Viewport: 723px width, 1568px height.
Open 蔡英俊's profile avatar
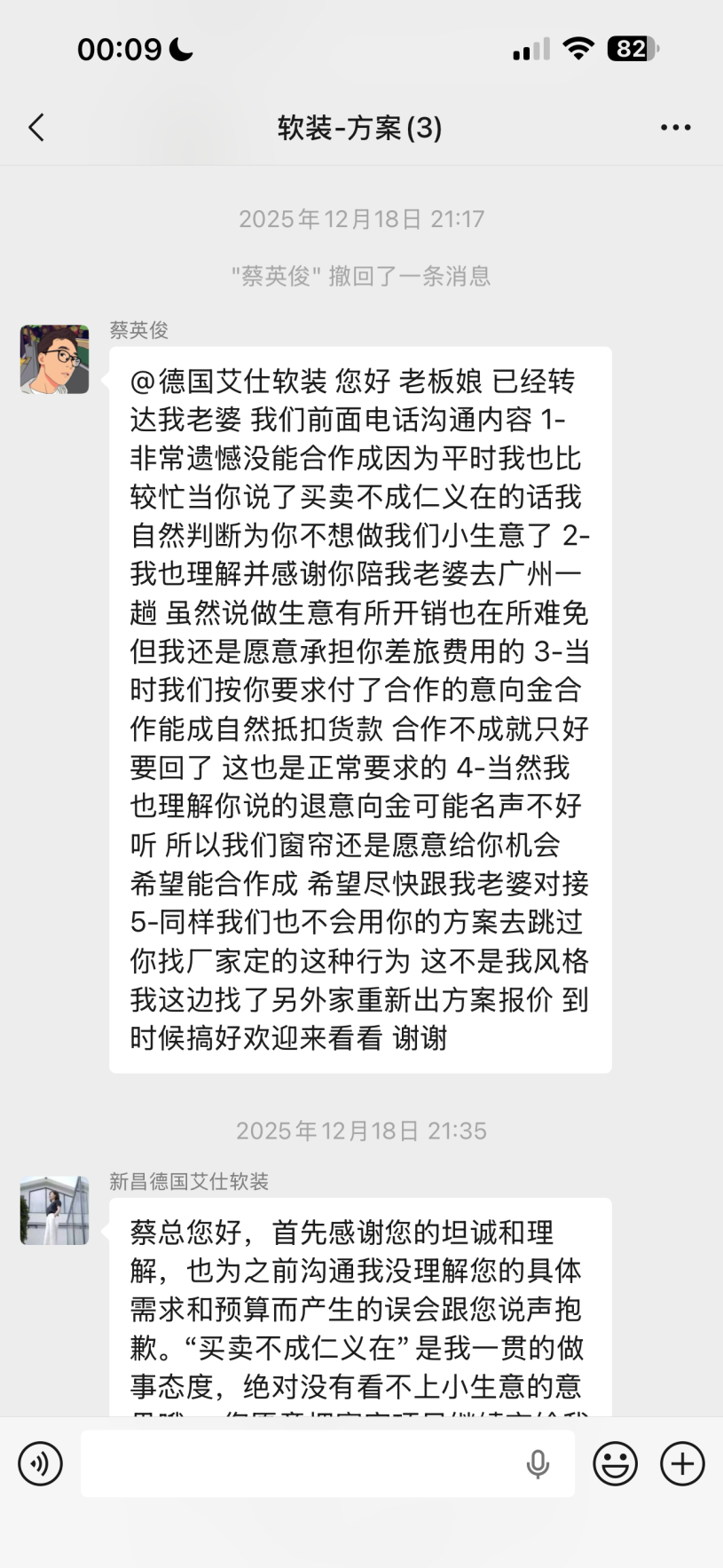[x=55, y=359]
